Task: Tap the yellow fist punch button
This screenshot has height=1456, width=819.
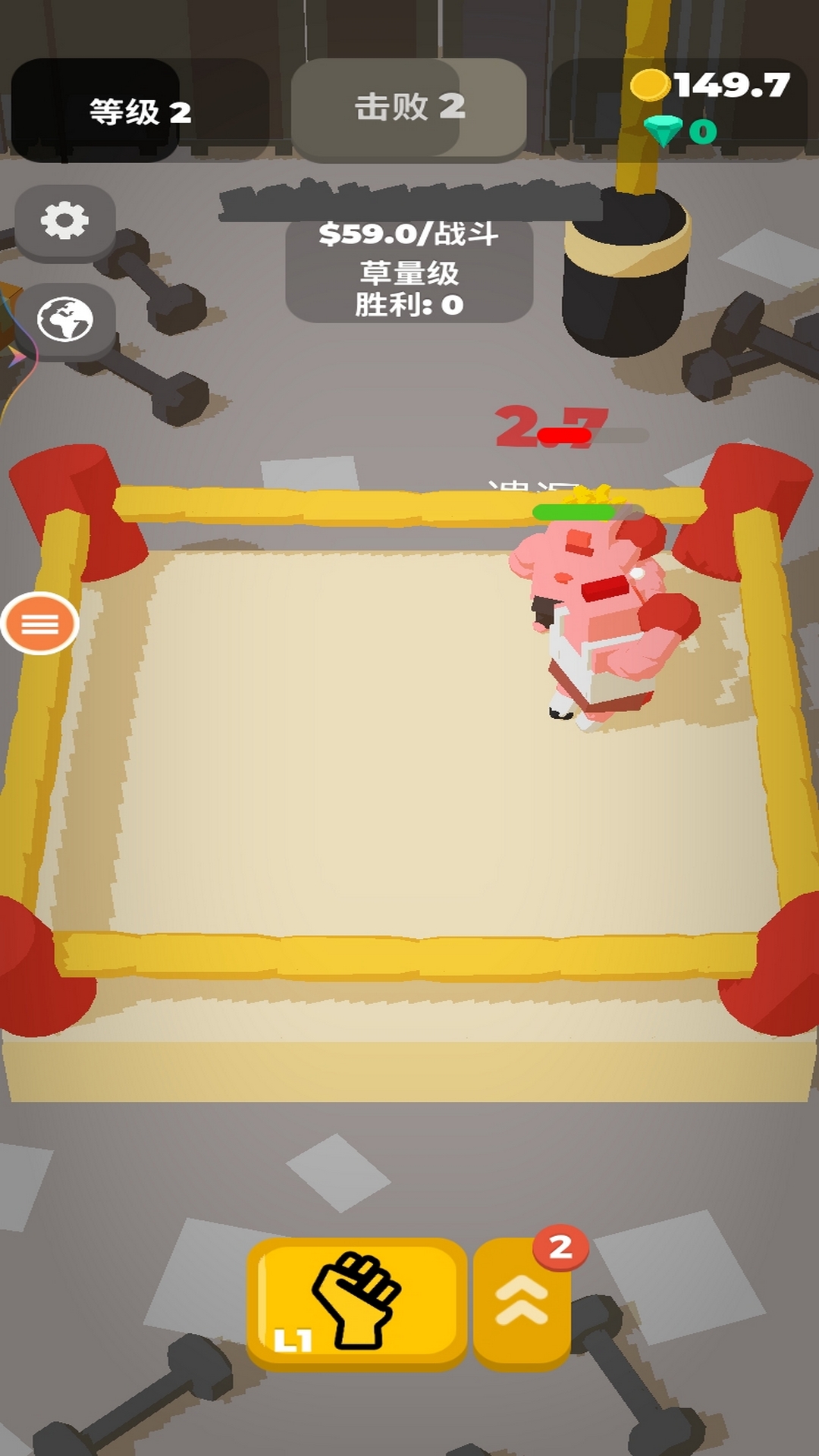Action: click(x=356, y=1300)
